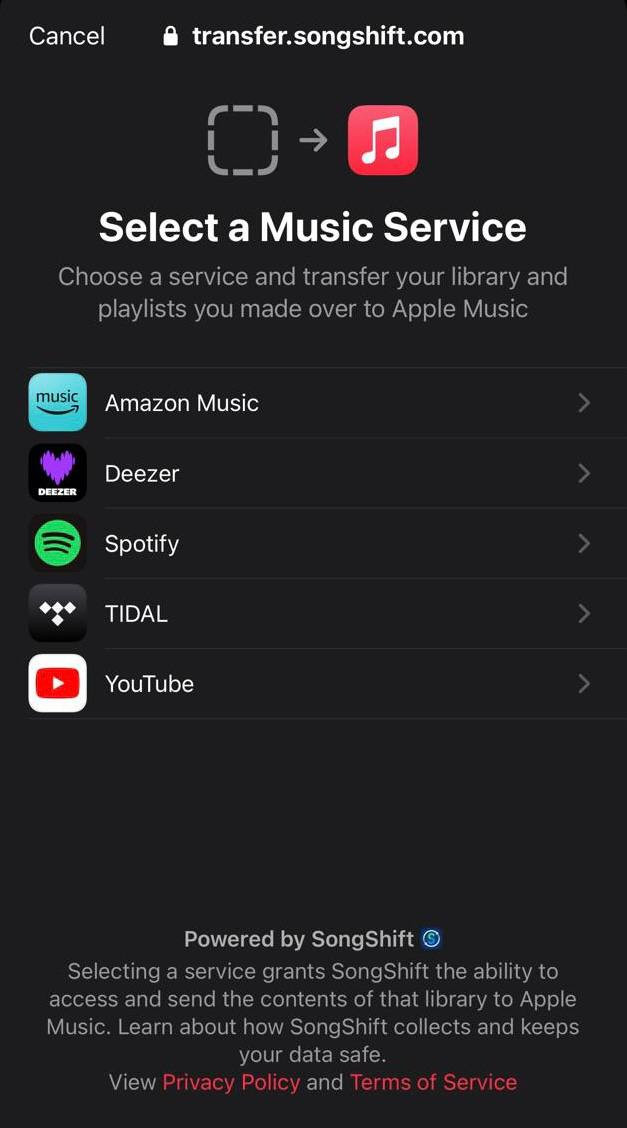Open the Privacy Policy link

pyautogui.click(x=231, y=1082)
